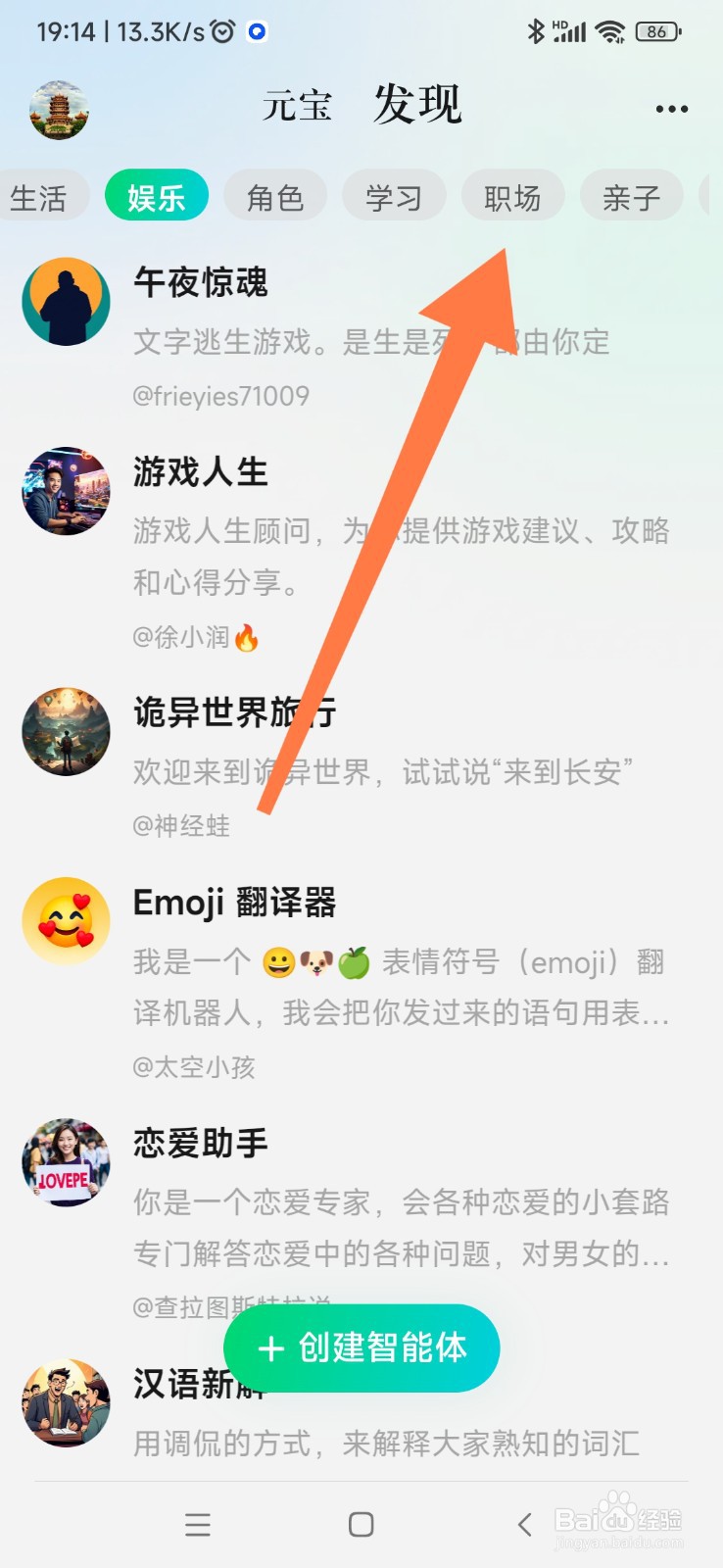723x1568 pixels.
Task: Tap the 恋爱助手 agent avatar
Action: (66, 1162)
